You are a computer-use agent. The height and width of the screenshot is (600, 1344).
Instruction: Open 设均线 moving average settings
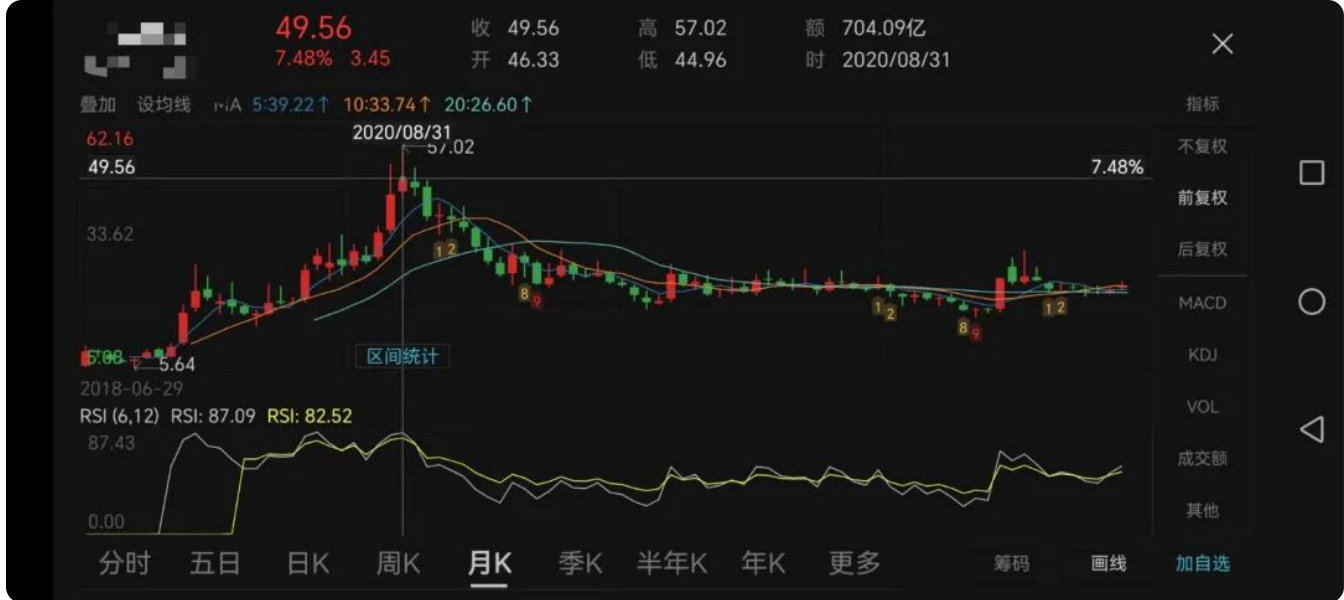(164, 105)
